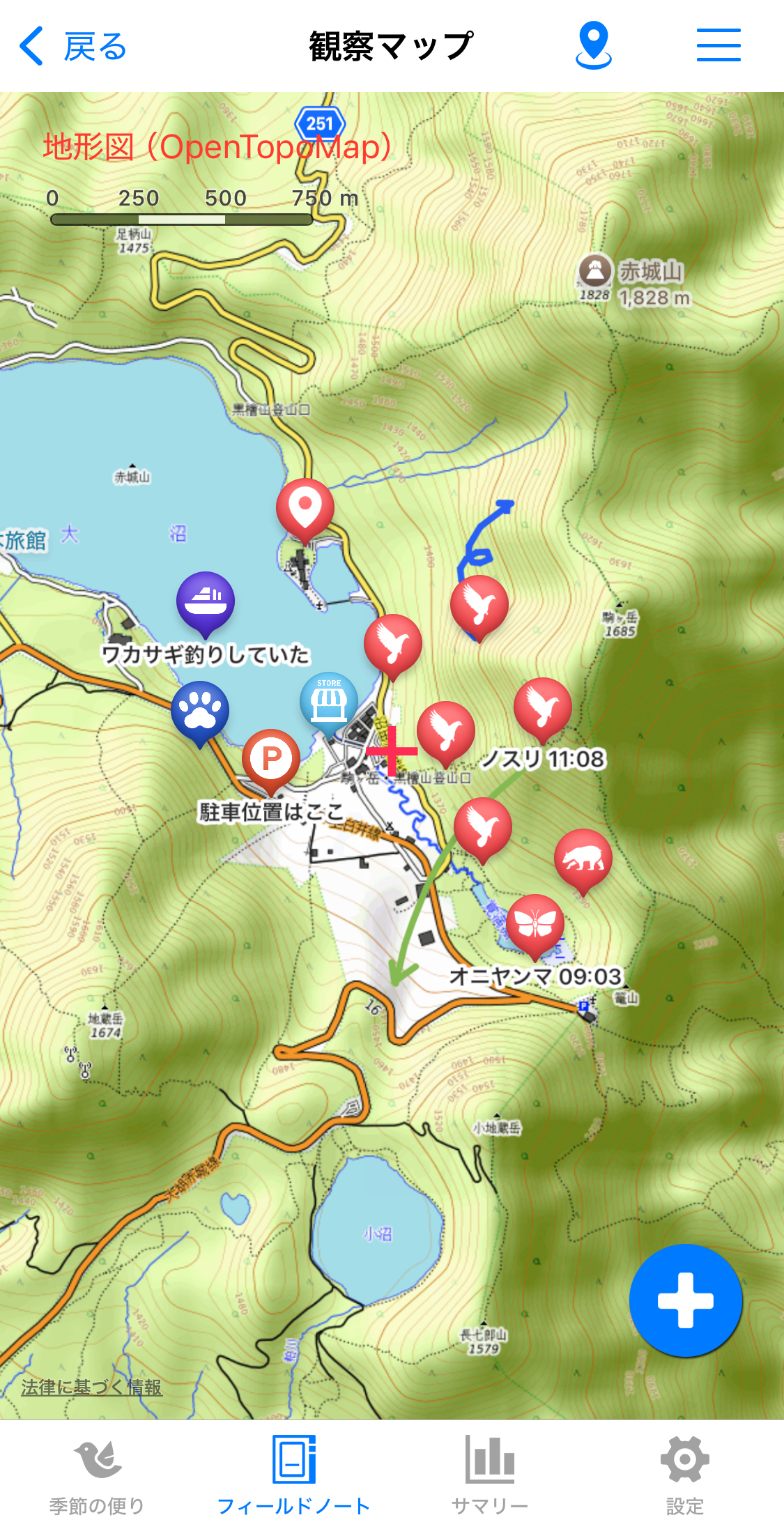This screenshot has width=784, height=1522.
Task: Select the parking marker 駐車位置はここ
Action: tap(271, 758)
